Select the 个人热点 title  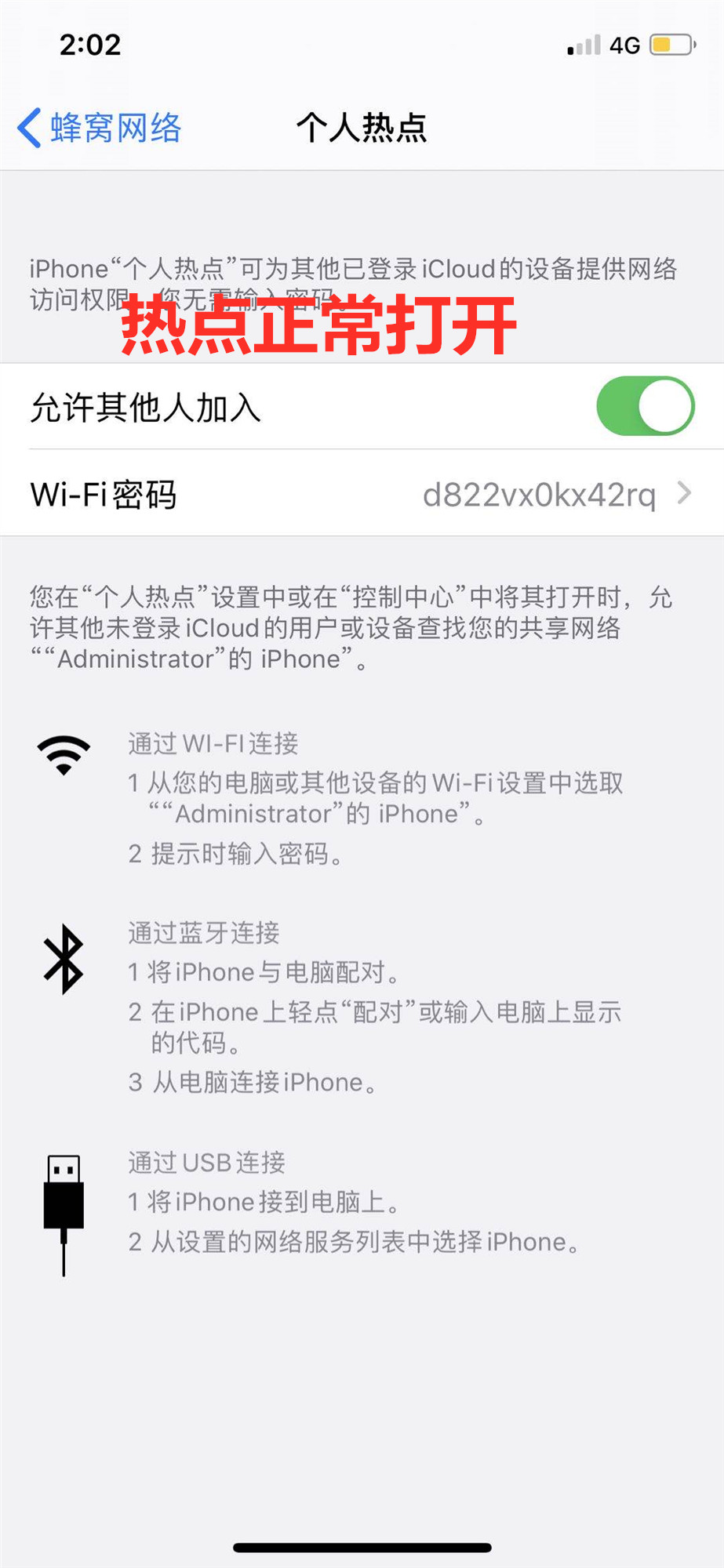click(x=362, y=128)
